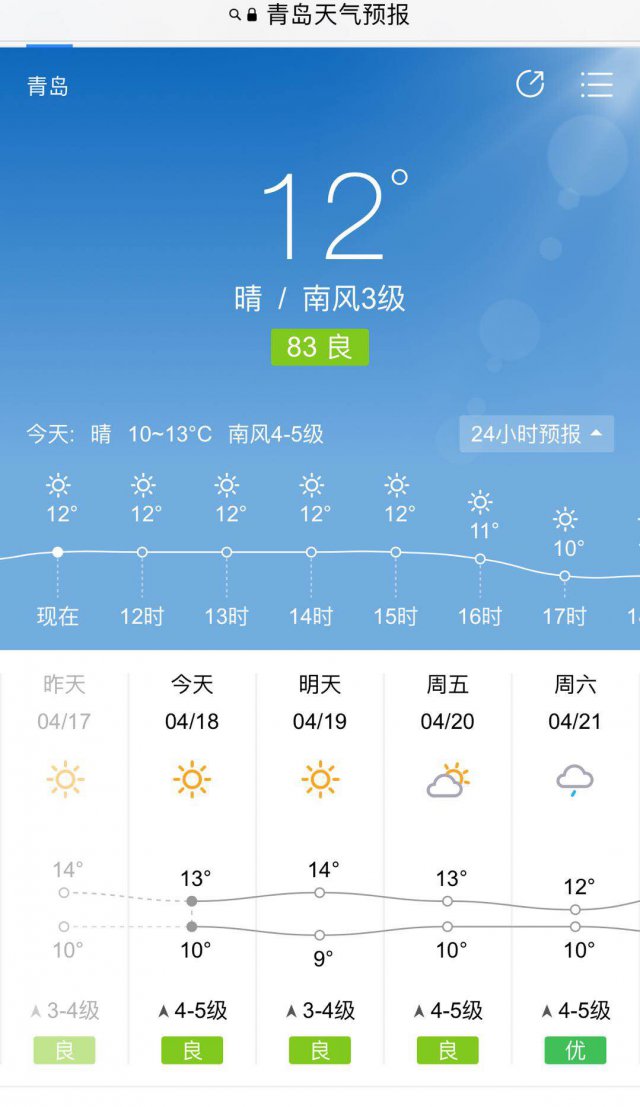Tap the browser address bar 青岛天气预报
Screen dimensions: 640x1107
pyautogui.click(x=320, y=16)
